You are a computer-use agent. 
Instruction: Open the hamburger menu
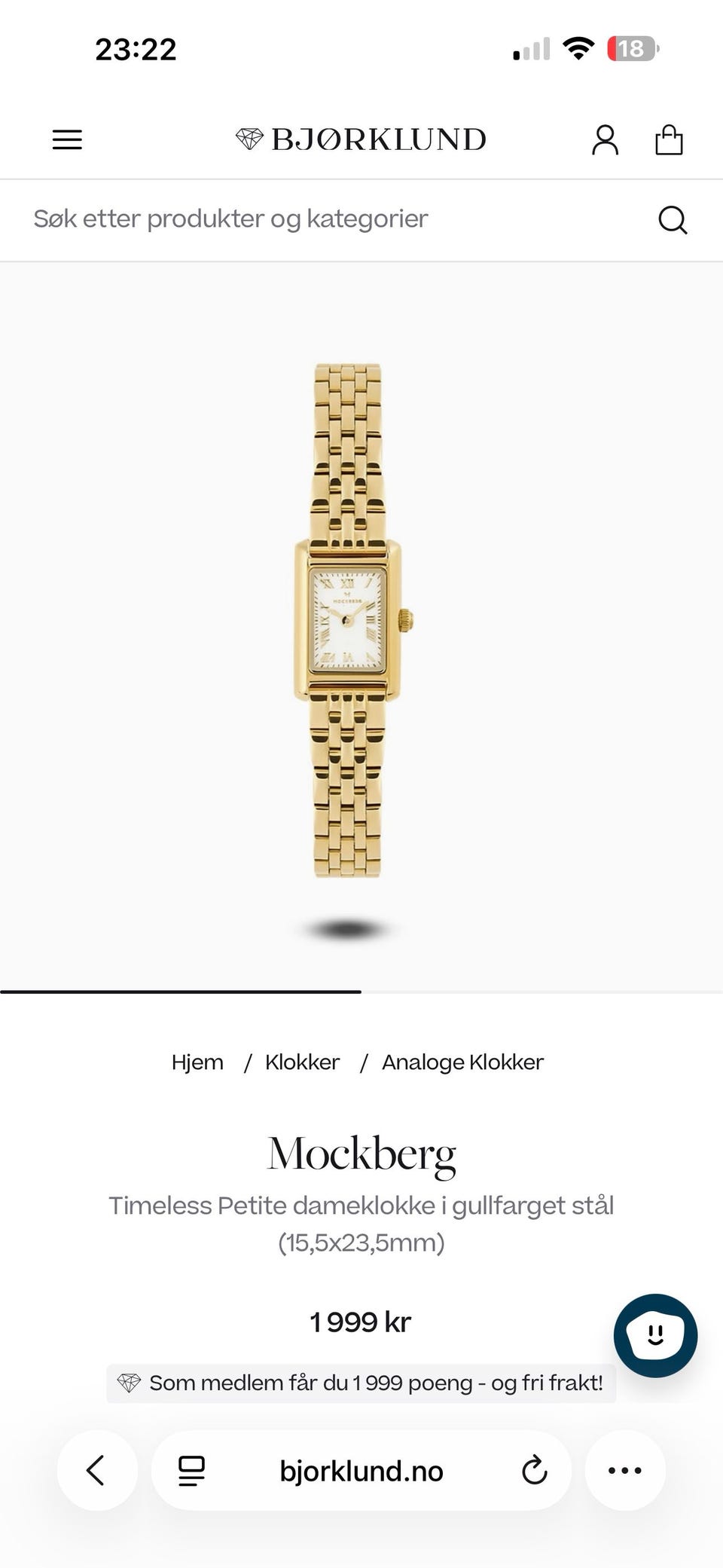click(67, 139)
